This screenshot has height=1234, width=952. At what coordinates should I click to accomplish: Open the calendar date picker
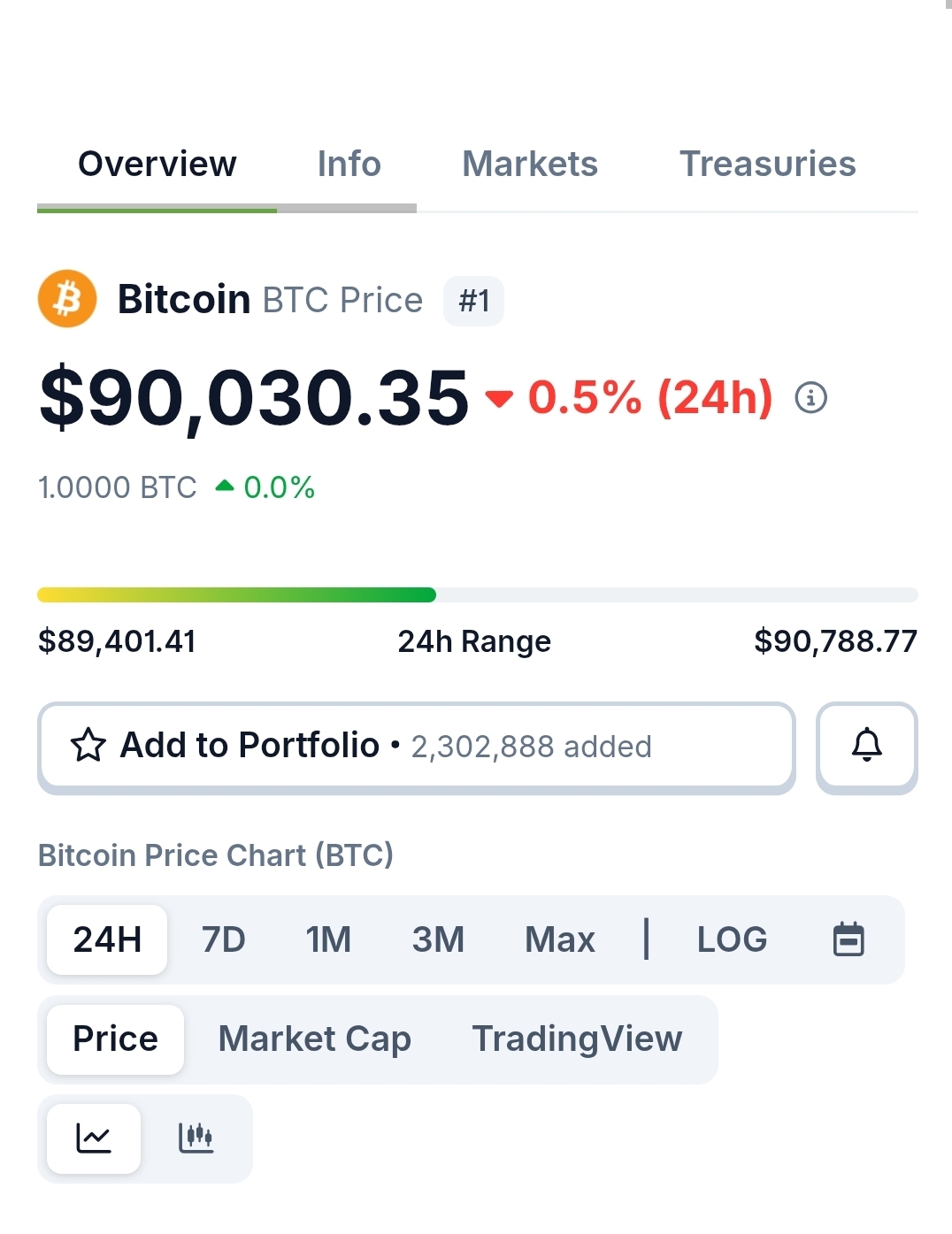[848, 939]
